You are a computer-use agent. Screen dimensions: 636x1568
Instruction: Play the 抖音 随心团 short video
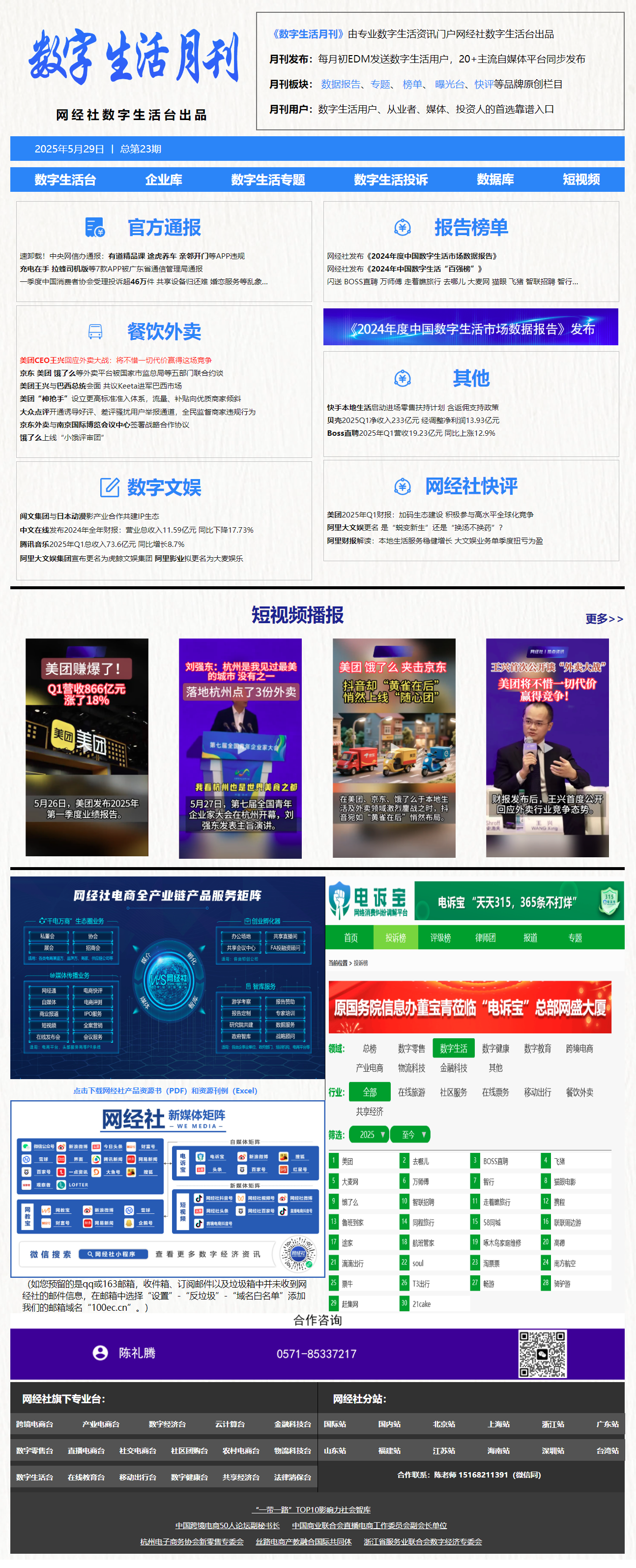click(394, 748)
